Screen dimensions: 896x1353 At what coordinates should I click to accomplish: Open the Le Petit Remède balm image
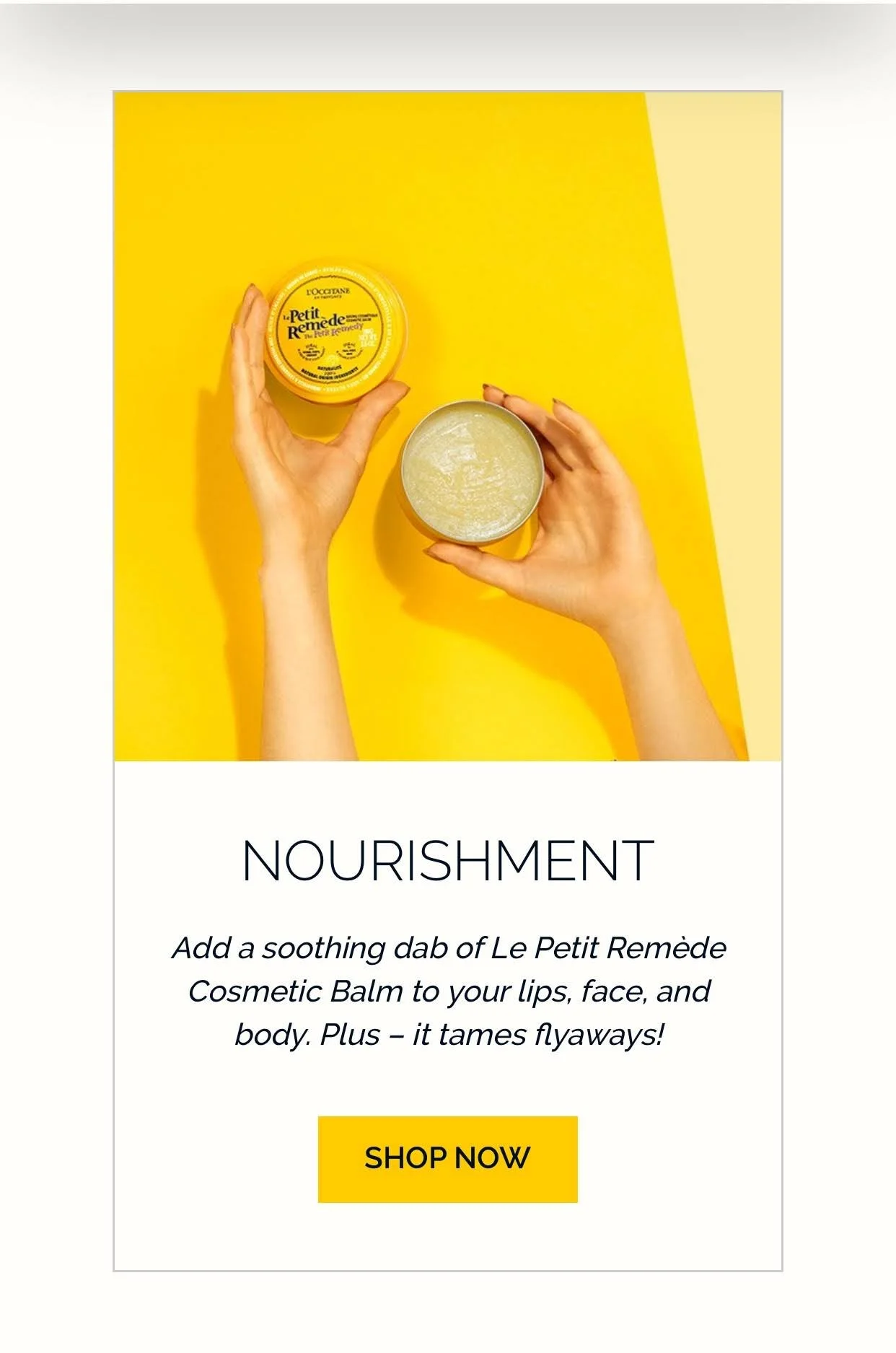(447, 426)
